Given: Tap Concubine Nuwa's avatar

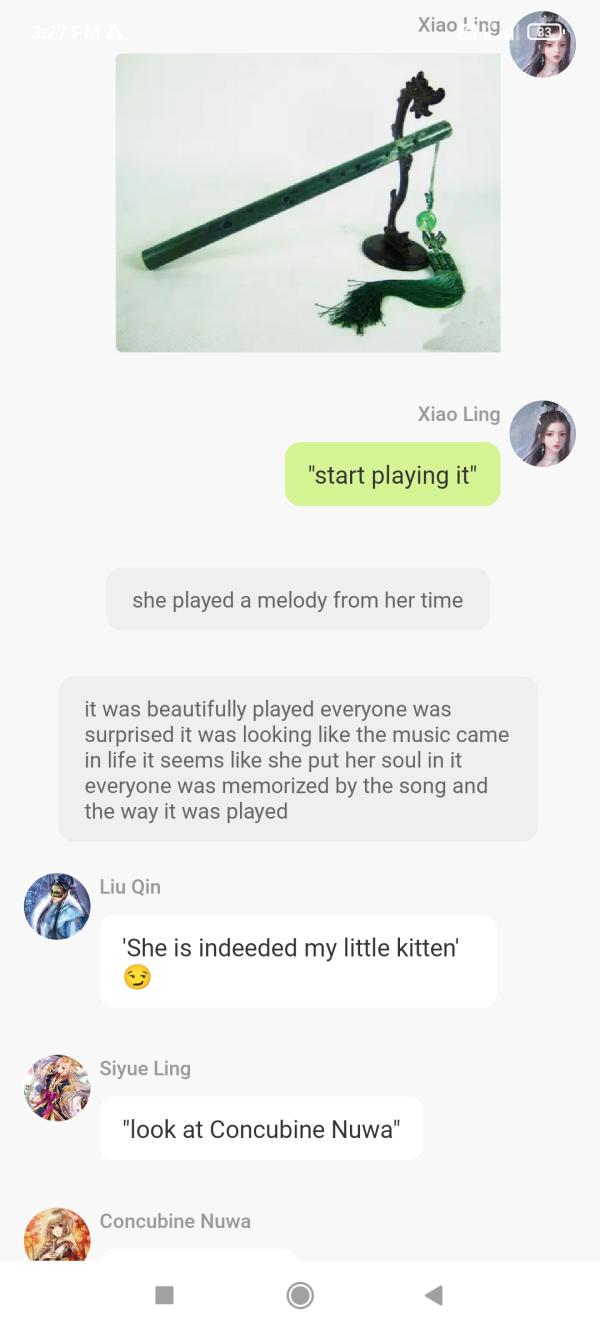Looking at the screenshot, I should pos(57,1236).
